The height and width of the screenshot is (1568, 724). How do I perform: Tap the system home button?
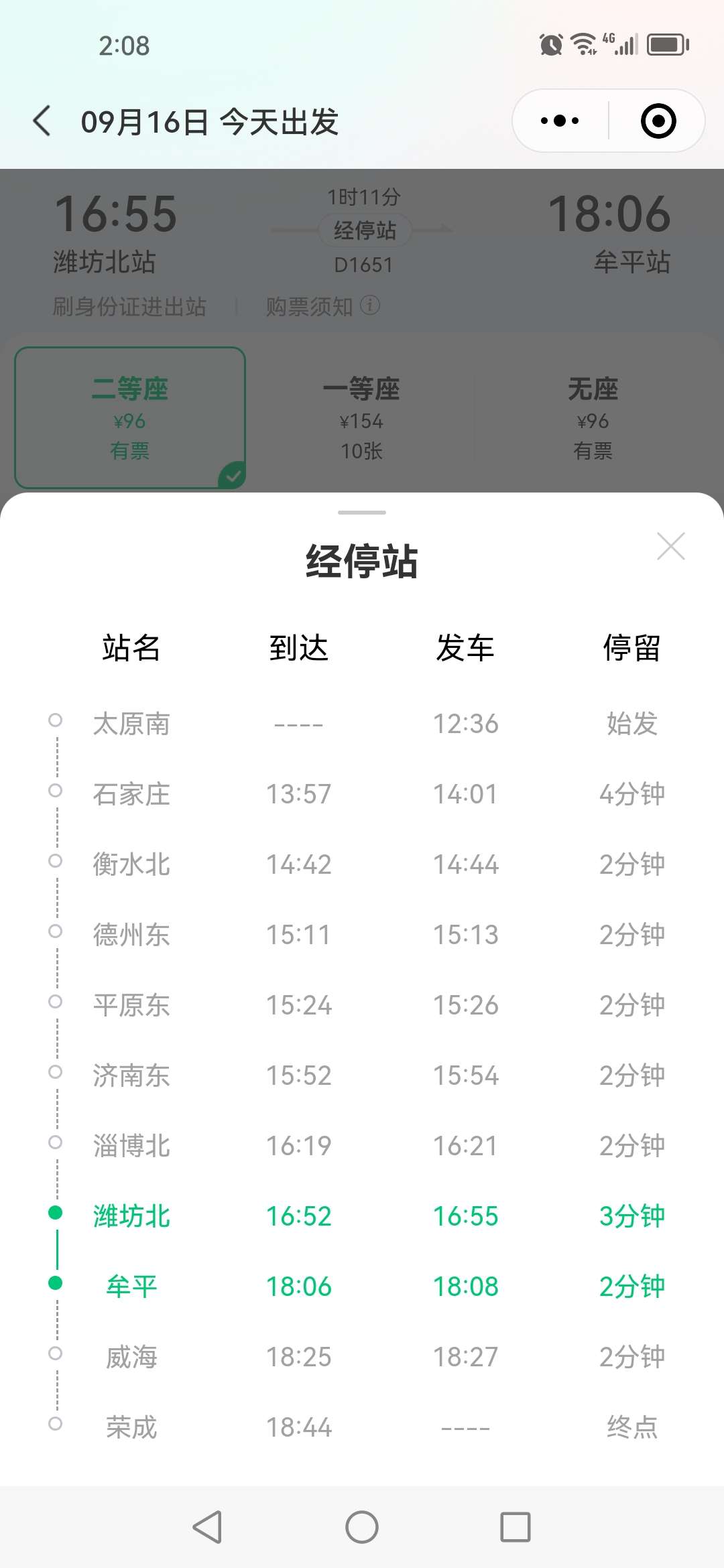tap(362, 1527)
